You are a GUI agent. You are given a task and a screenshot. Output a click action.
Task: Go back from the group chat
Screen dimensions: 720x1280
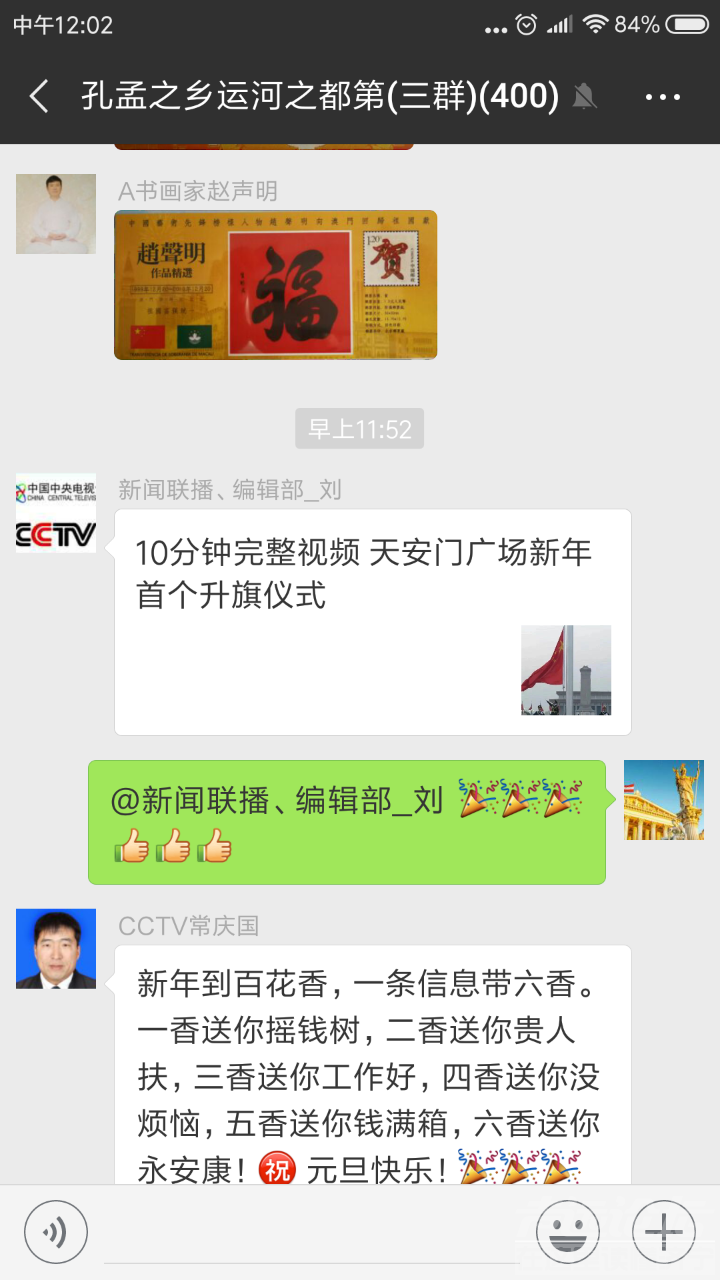[x=40, y=97]
